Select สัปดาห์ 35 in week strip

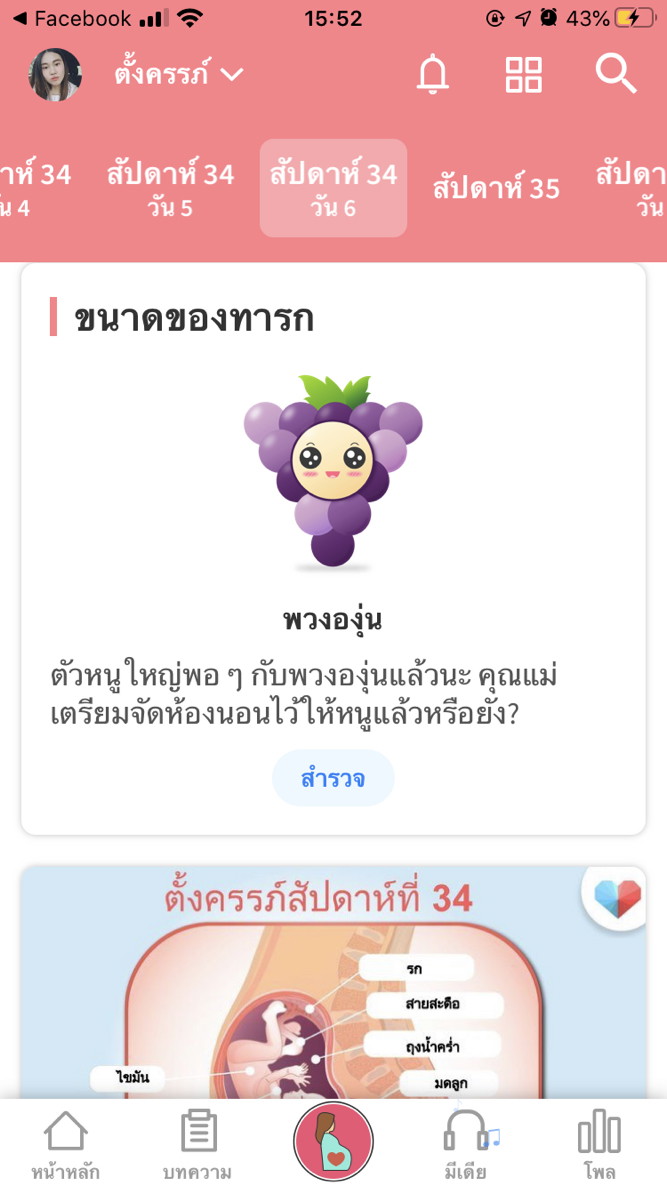click(x=496, y=188)
